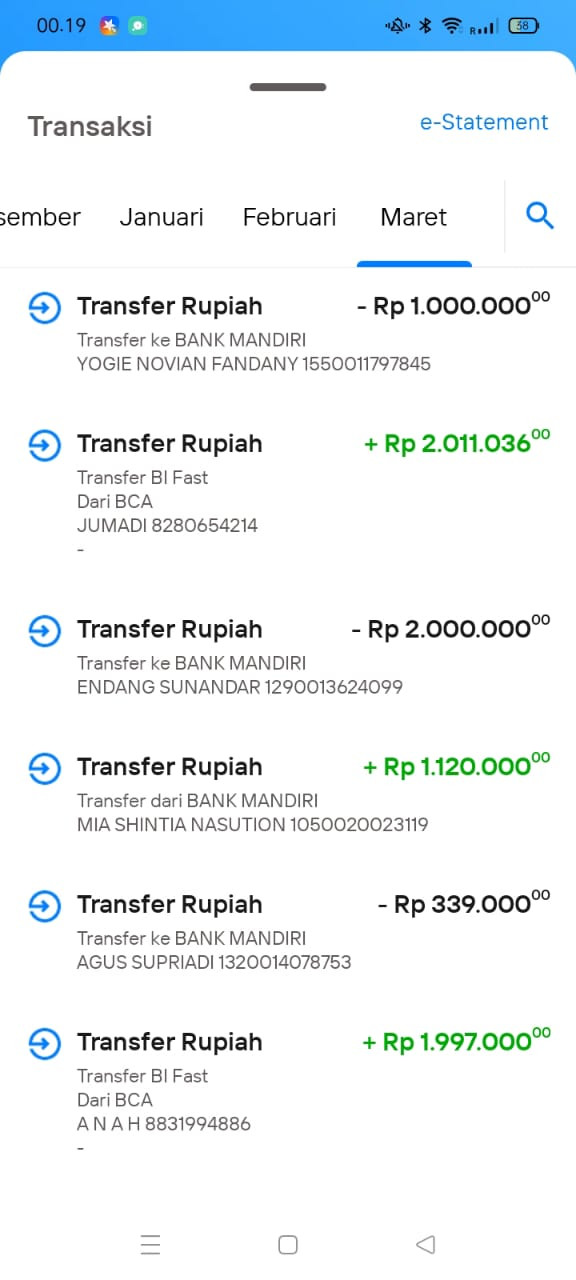Switch to the Januari tab
The image size is (576, 1280).
click(x=161, y=217)
